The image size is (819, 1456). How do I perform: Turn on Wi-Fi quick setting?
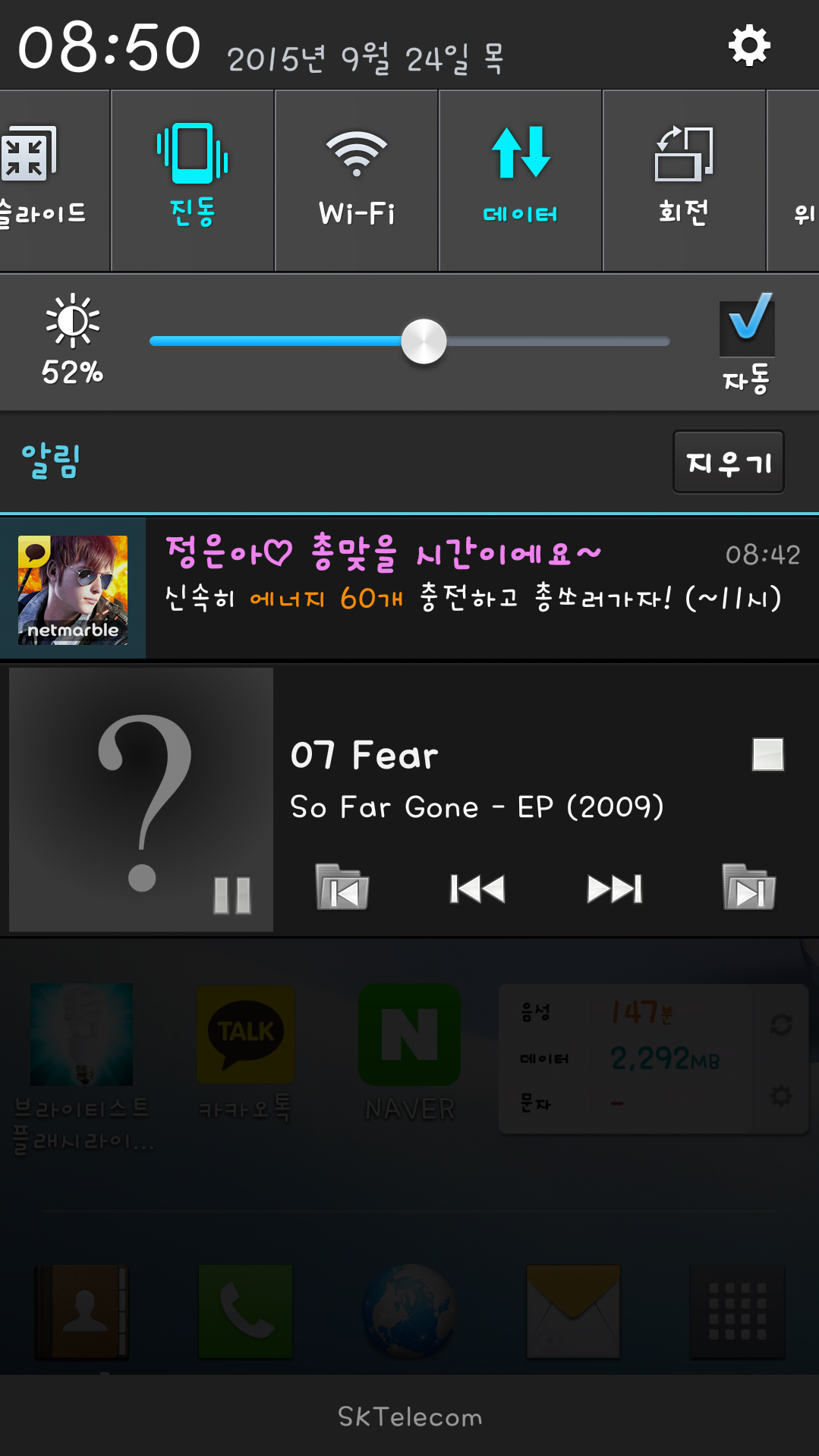356,179
